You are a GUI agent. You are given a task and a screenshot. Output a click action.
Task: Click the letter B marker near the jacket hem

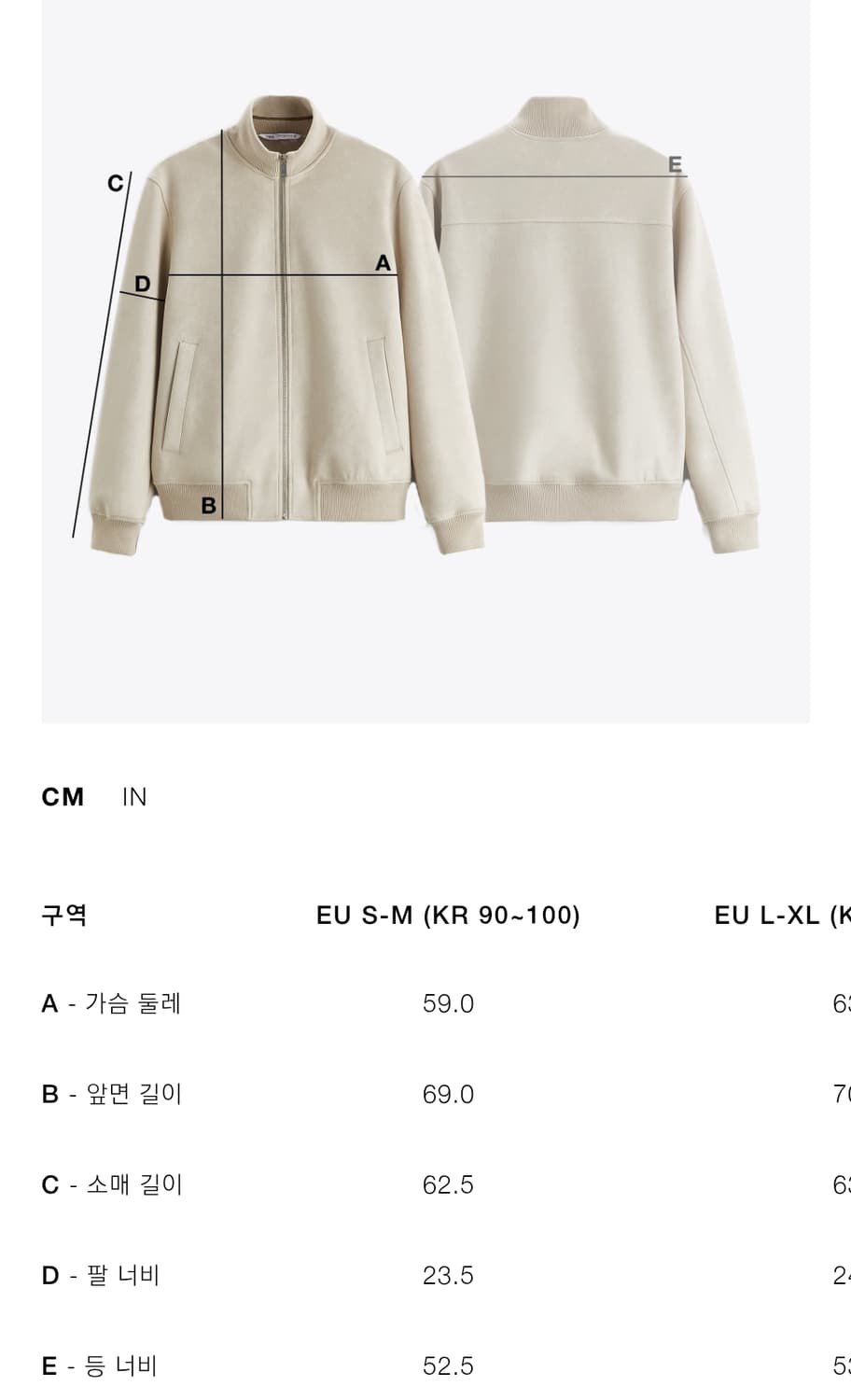(x=207, y=506)
